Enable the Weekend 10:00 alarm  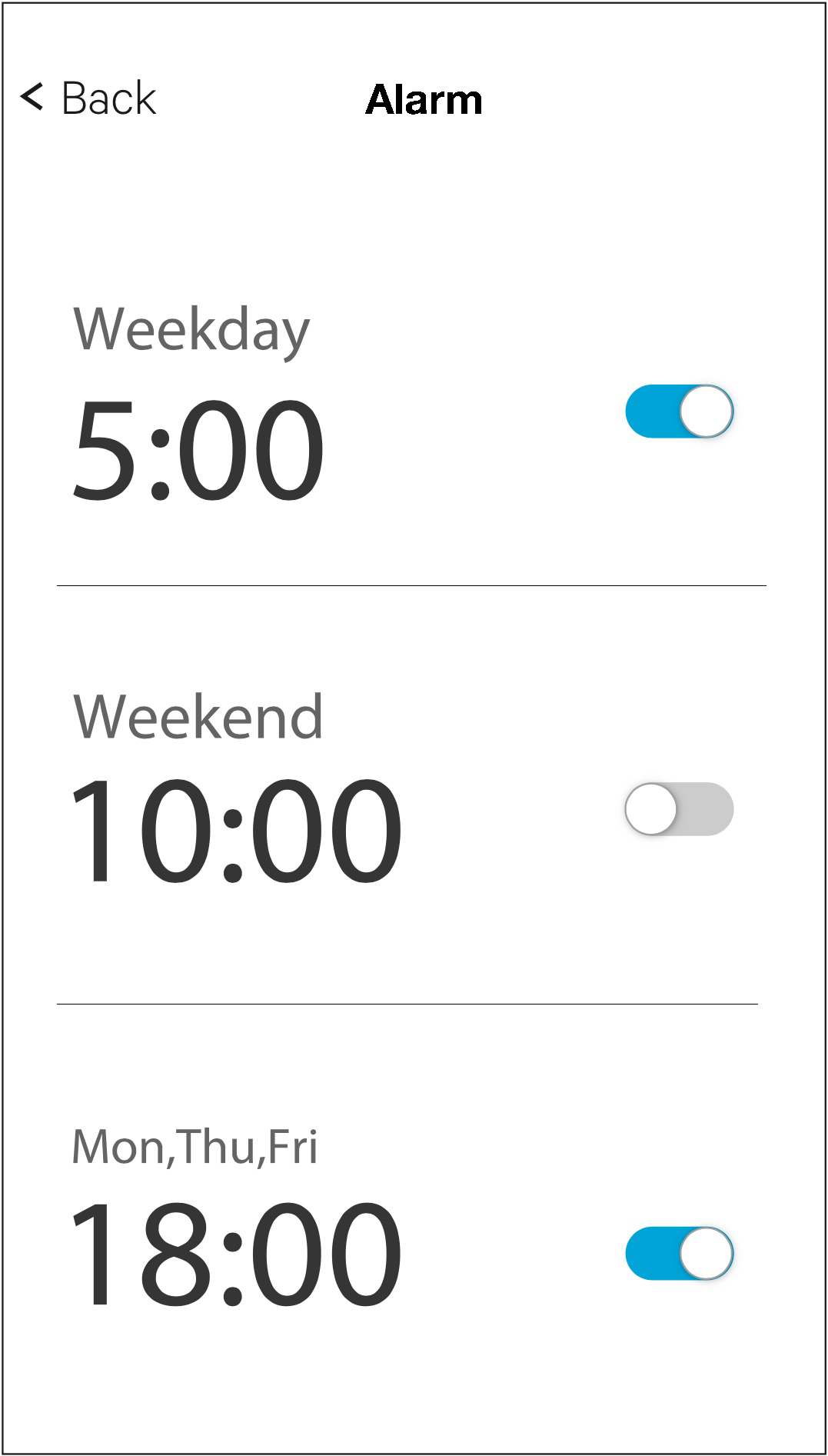(679, 809)
